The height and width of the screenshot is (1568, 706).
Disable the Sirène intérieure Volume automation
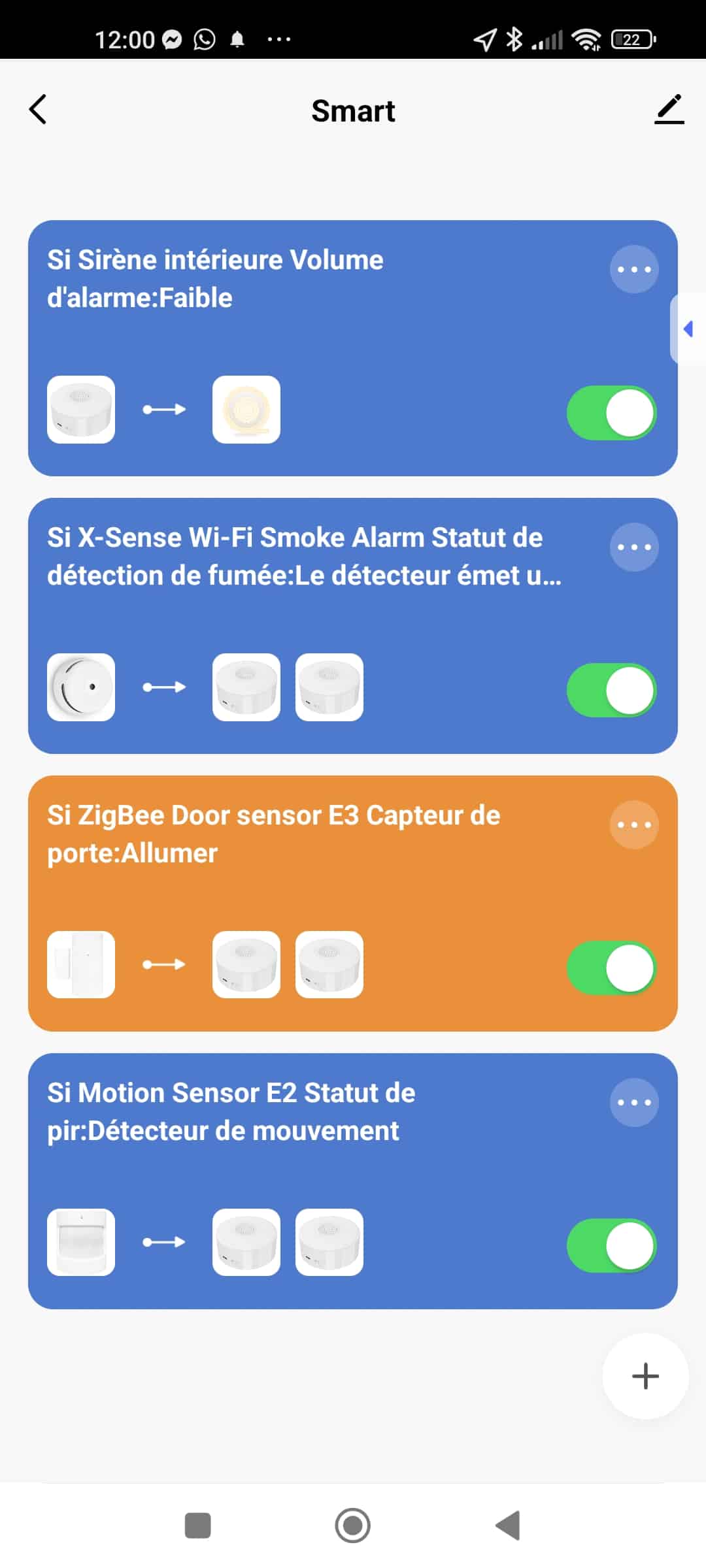(611, 413)
